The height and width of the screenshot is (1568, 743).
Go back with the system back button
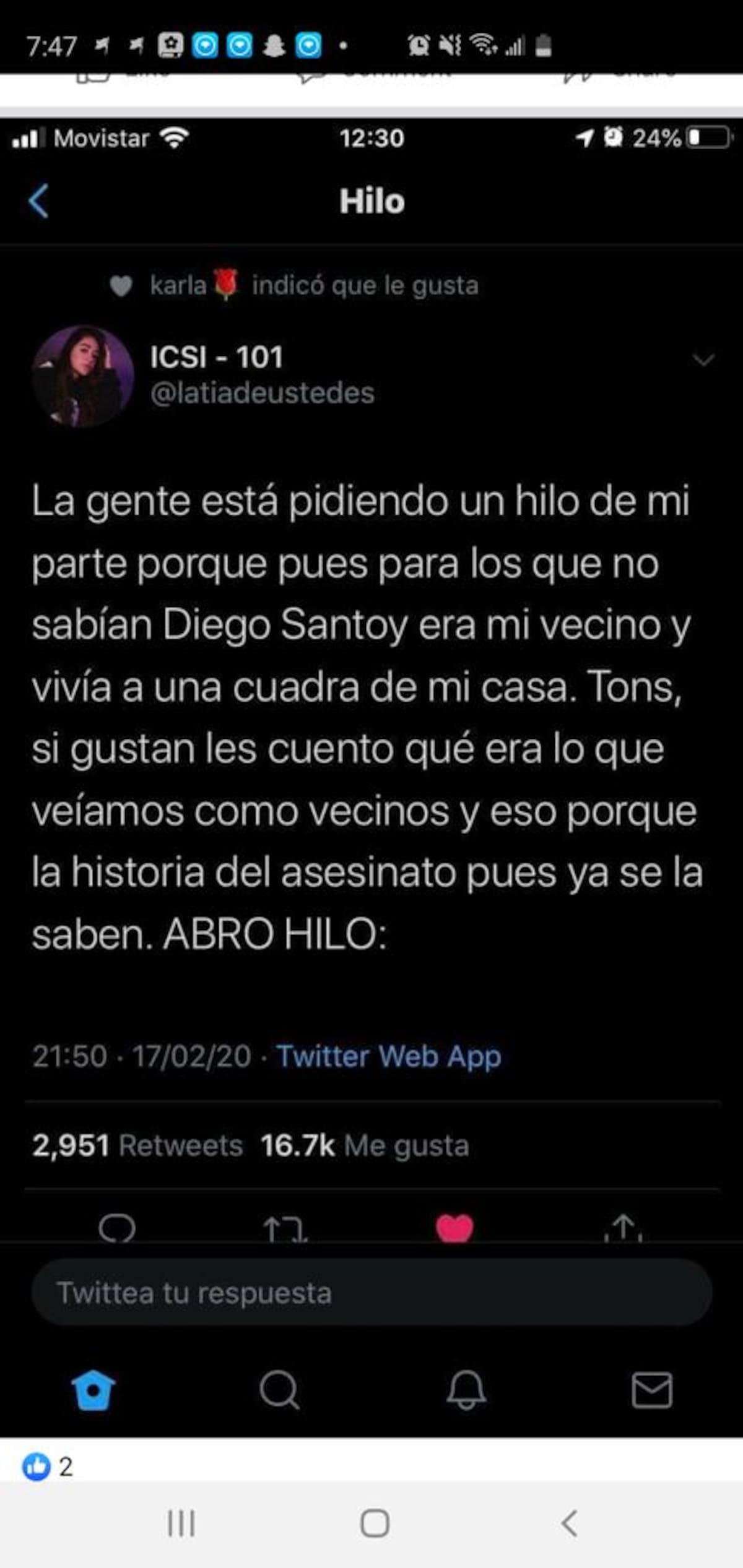(568, 1523)
